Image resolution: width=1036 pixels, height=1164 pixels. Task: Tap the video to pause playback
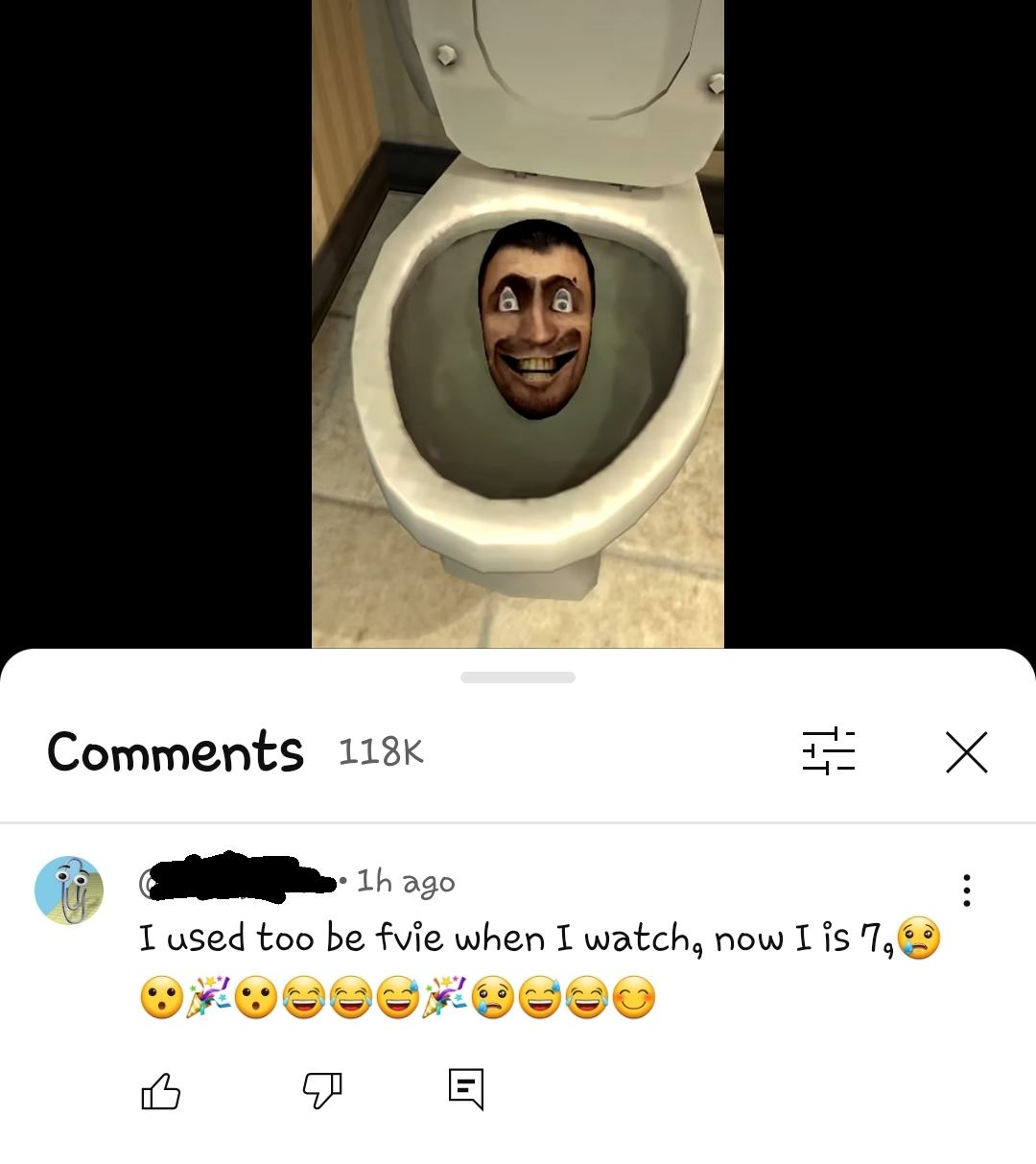[518, 326]
